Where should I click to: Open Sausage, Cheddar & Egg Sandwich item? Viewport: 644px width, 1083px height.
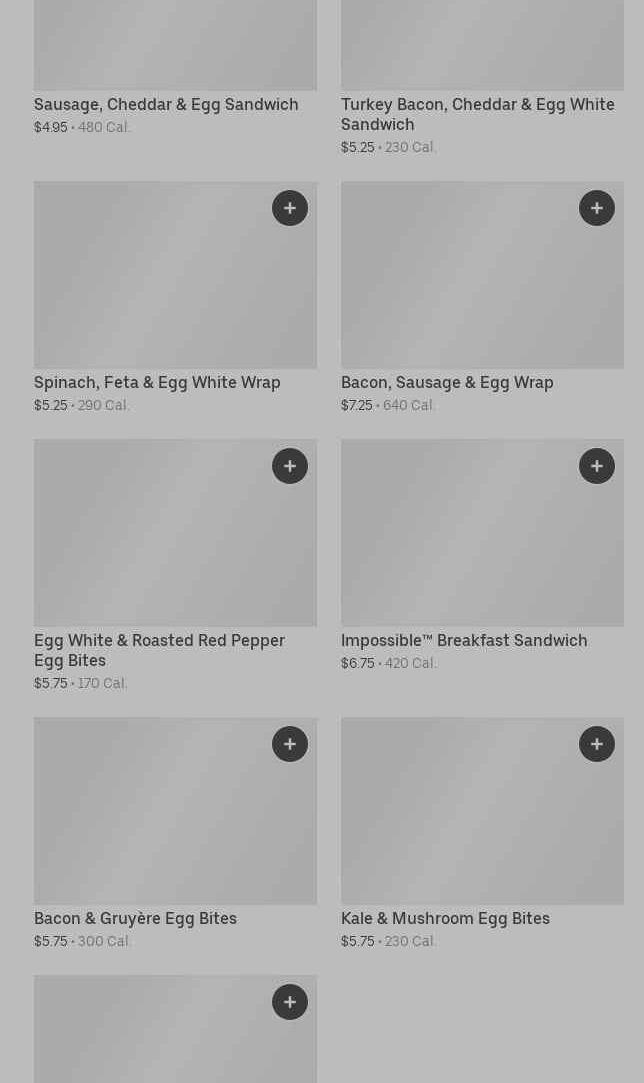coord(166,104)
